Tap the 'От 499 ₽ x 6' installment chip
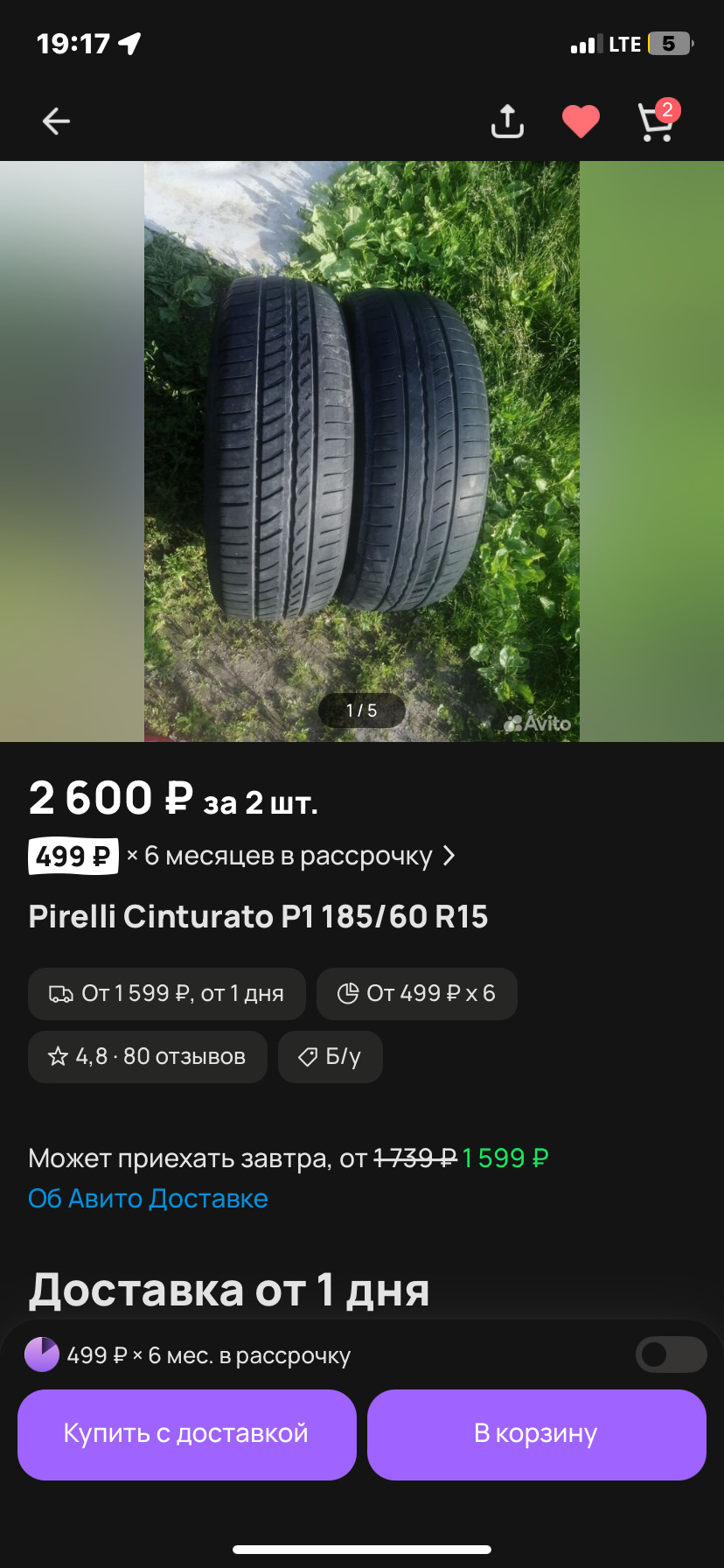The height and width of the screenshot is (1568, 724). coord(417,993)
